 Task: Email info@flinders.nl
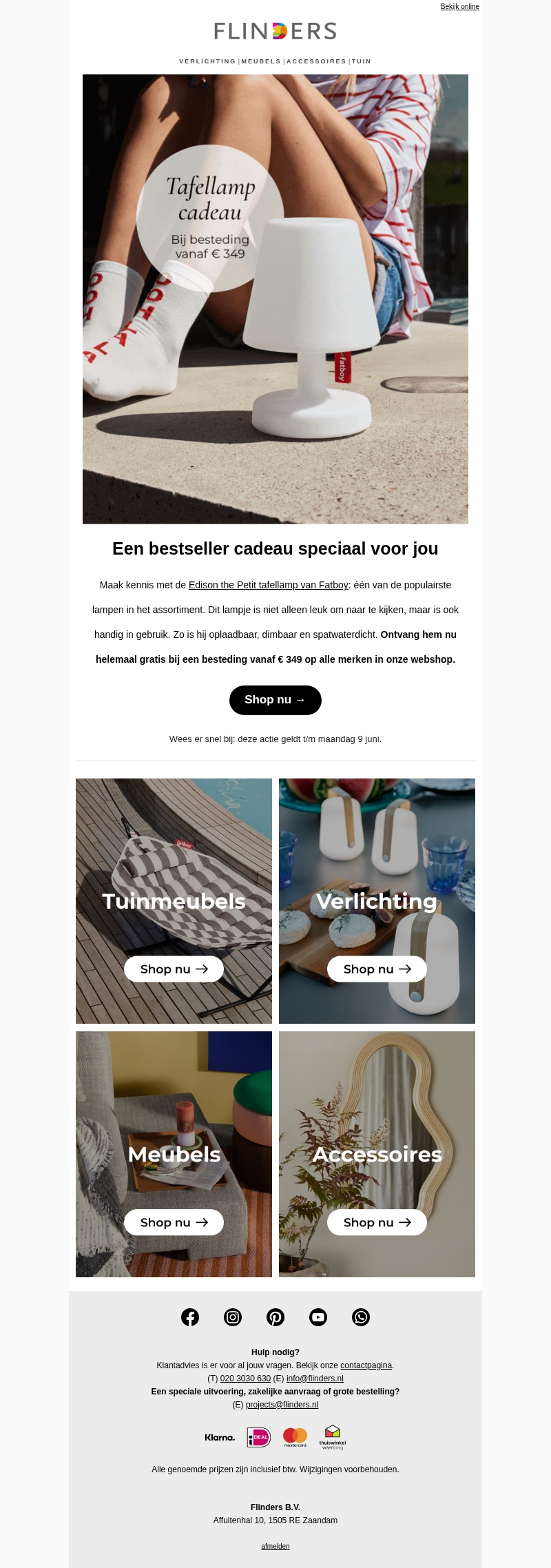pyautogui.click(x=315, y=1379)
